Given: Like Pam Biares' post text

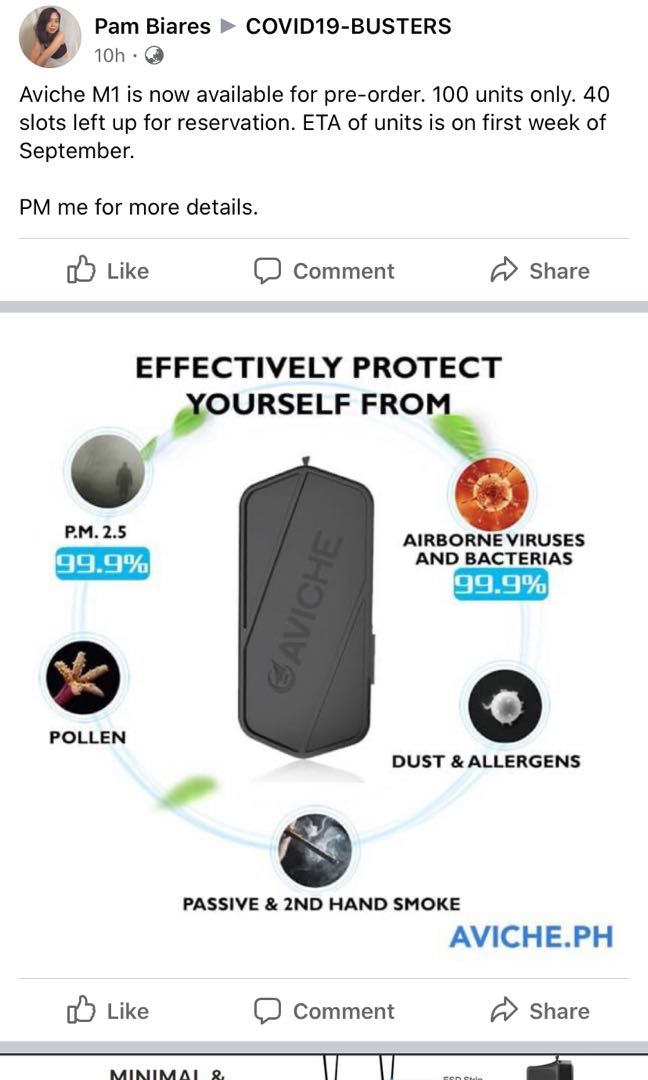Looking at the screenshot, I should (108, 271).
